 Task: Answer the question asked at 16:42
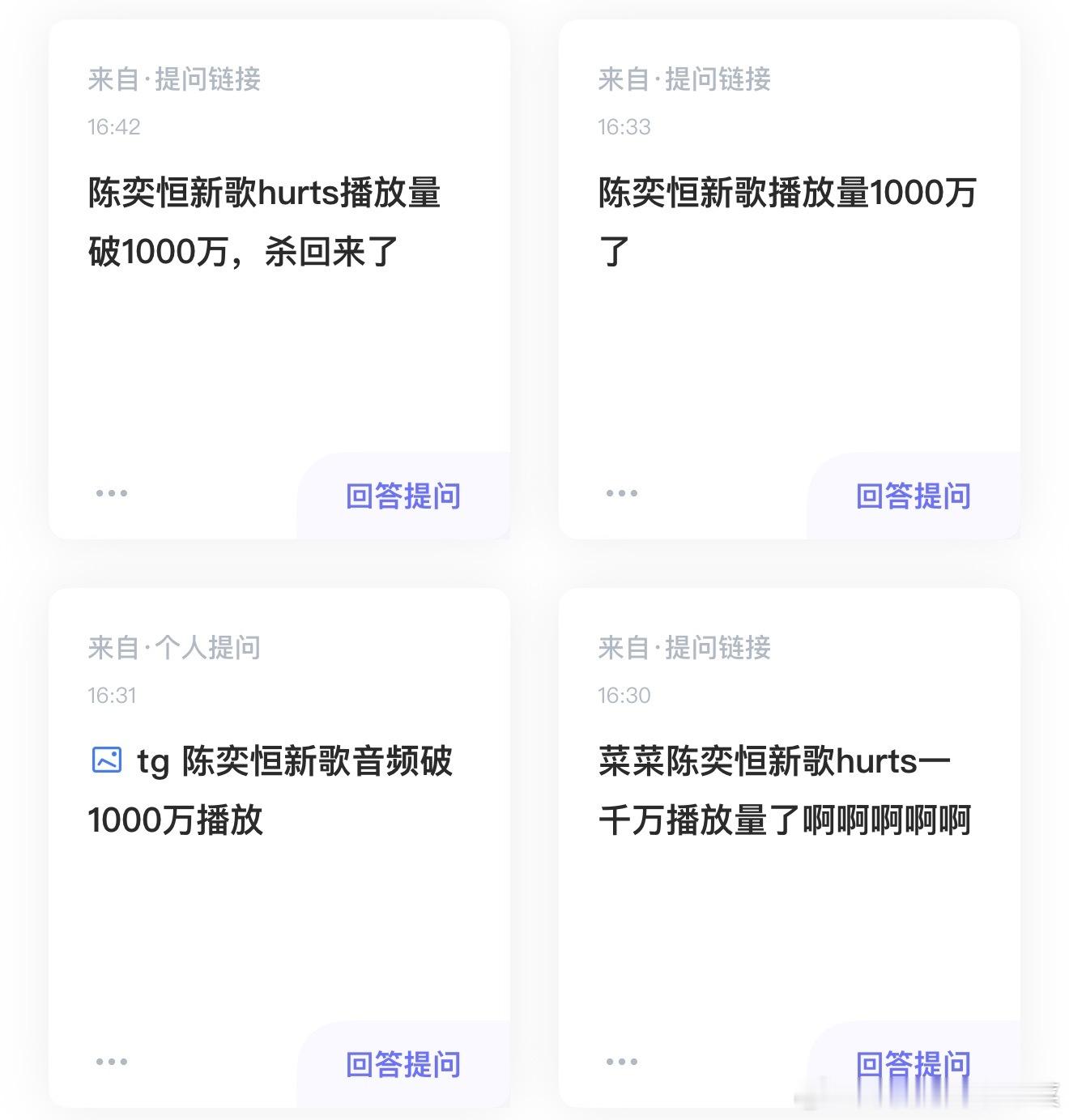pyautogui.click(x=402, y=496)
